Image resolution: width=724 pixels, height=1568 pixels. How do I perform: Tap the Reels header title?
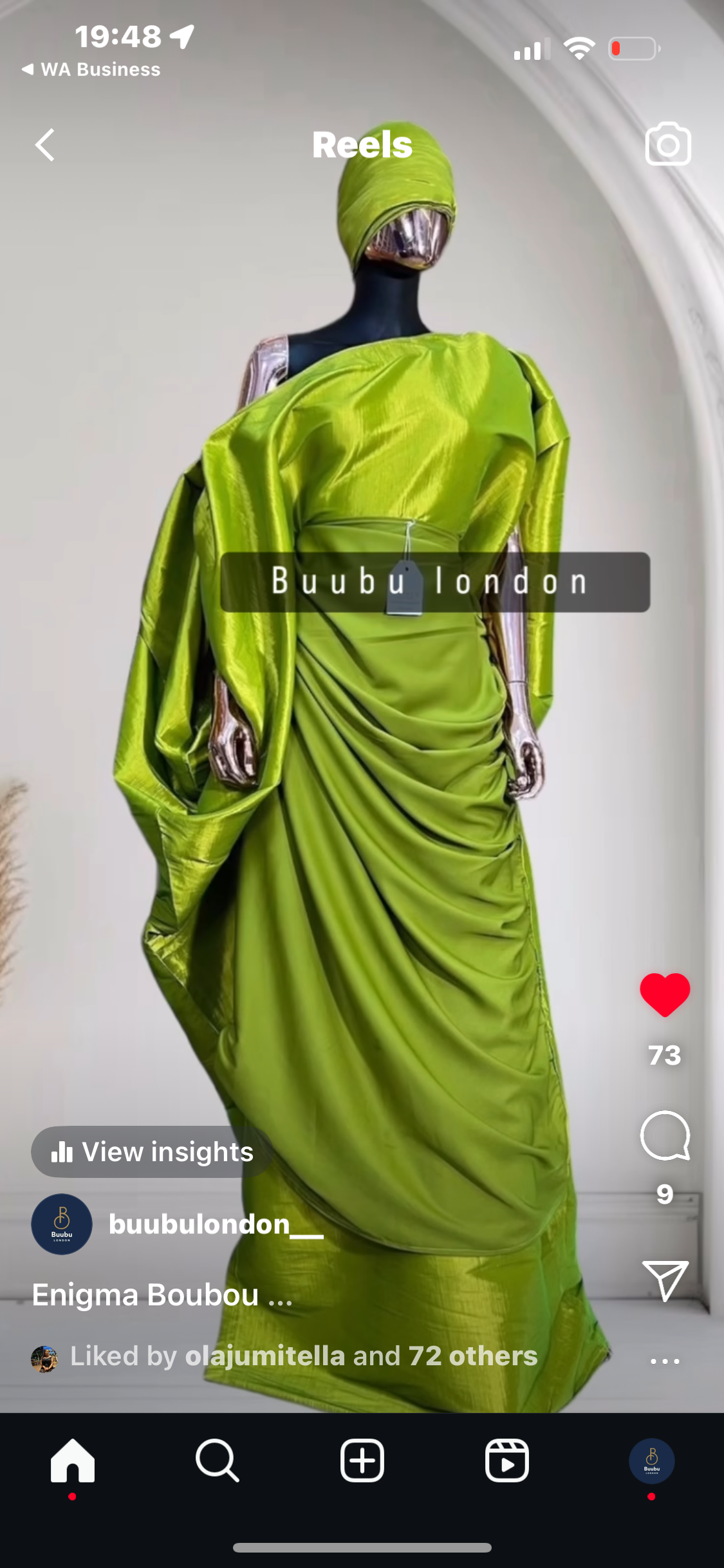(362, 144)
